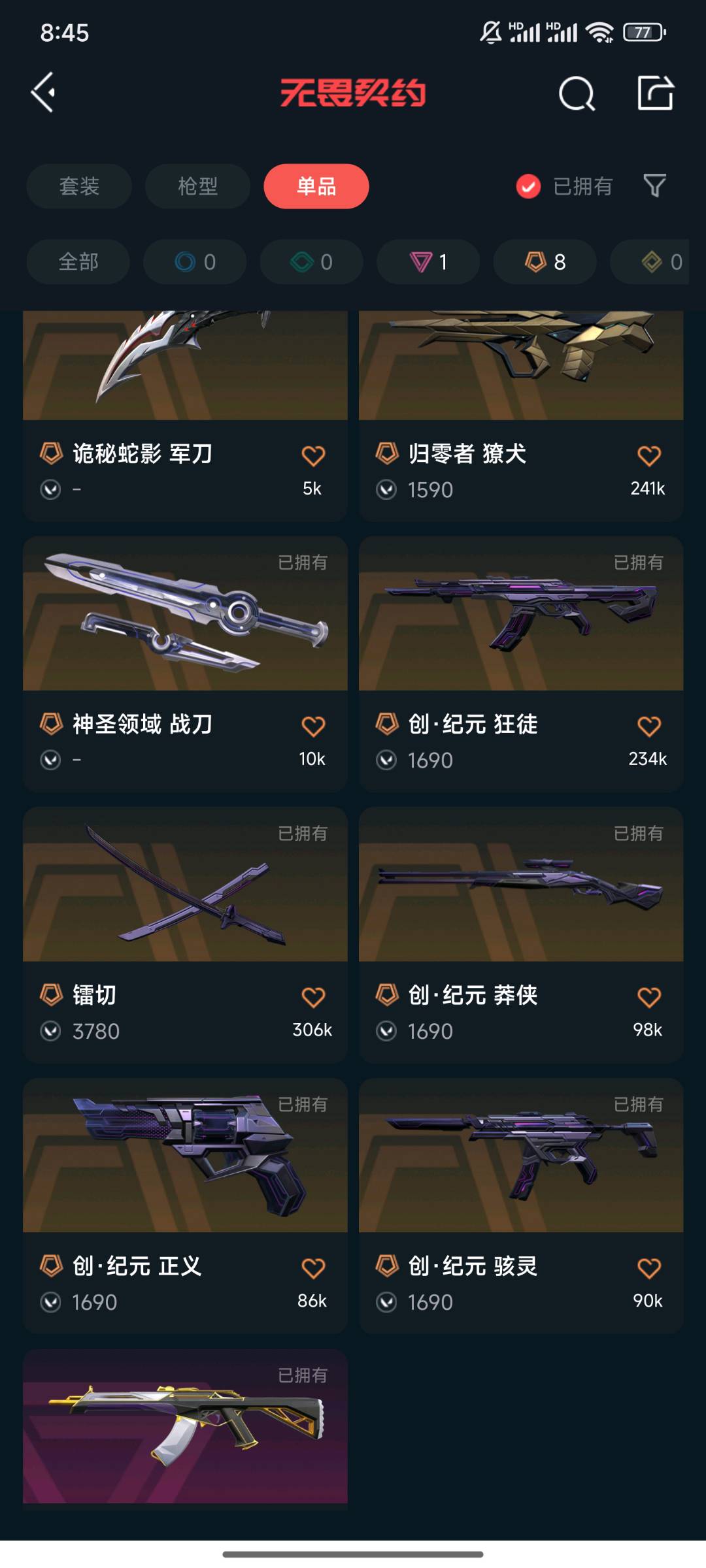The height and width of the screenshot is (1568, 706).
Task: Like the 归零者 獠犬 skin
Action: click(x=648, y=456)
